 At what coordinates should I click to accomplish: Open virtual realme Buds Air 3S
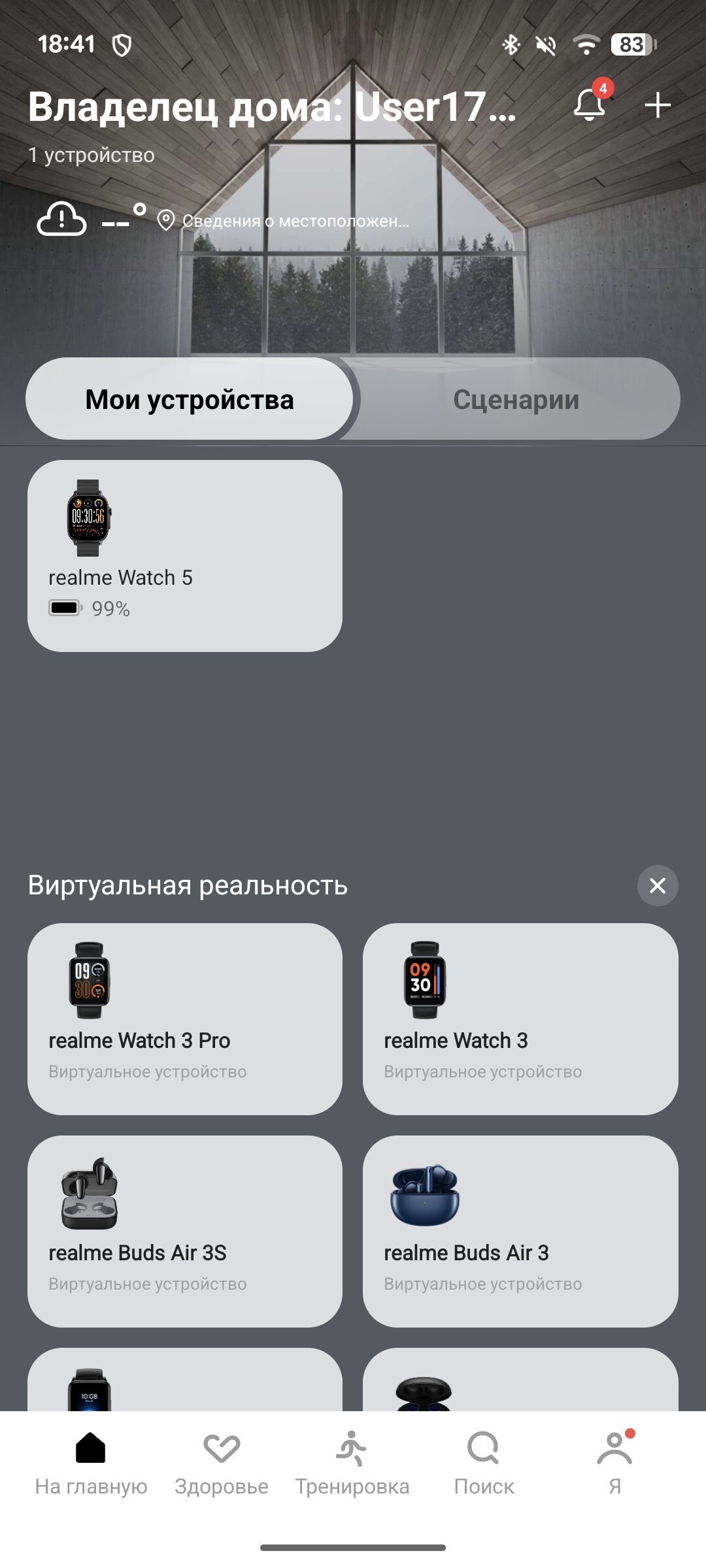coord(185,1231)
